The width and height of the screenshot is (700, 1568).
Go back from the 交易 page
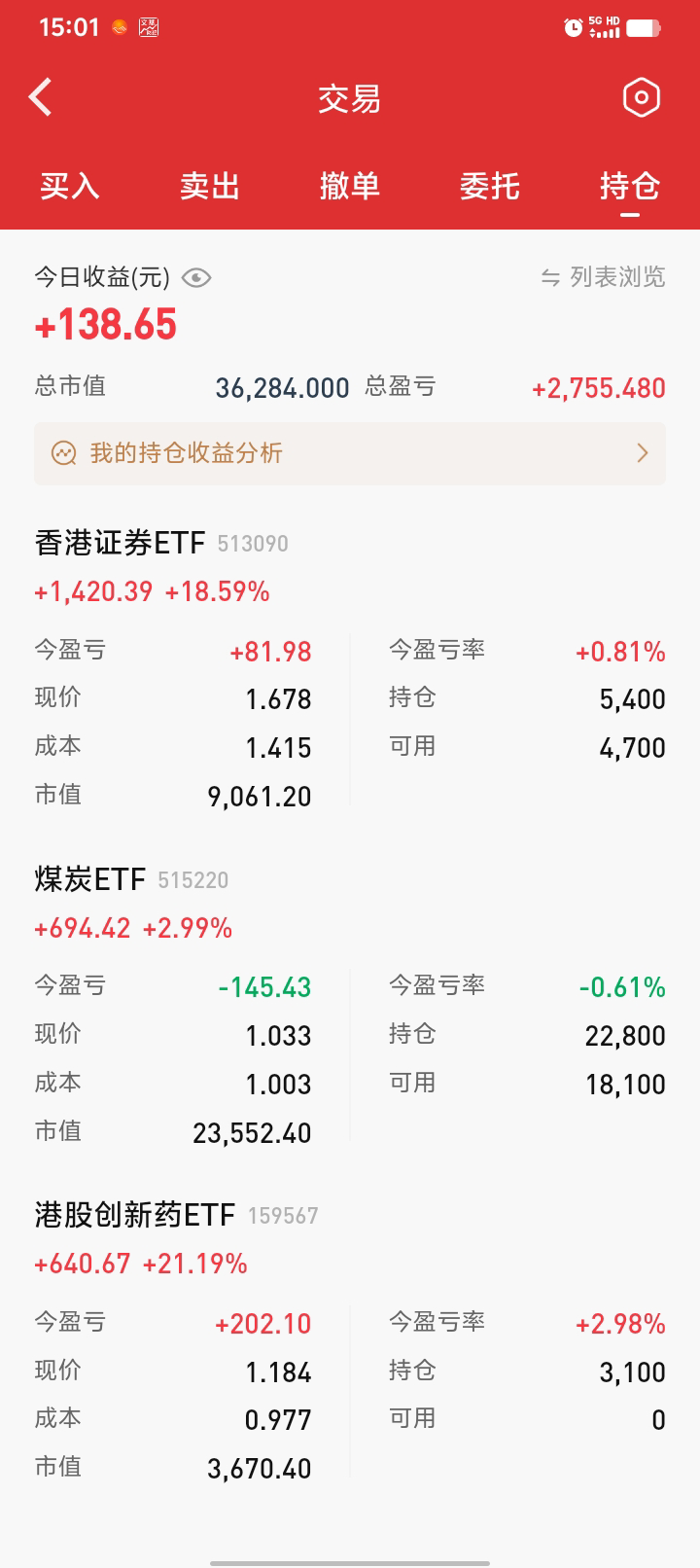point(41,97)
